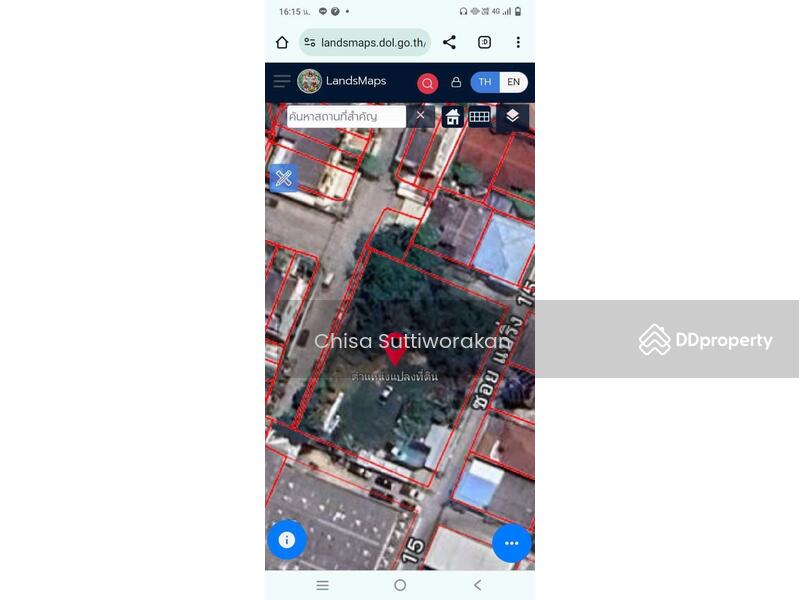800x600 pixels.
Task: Open the blue info button
Action: tap(287, 540)
